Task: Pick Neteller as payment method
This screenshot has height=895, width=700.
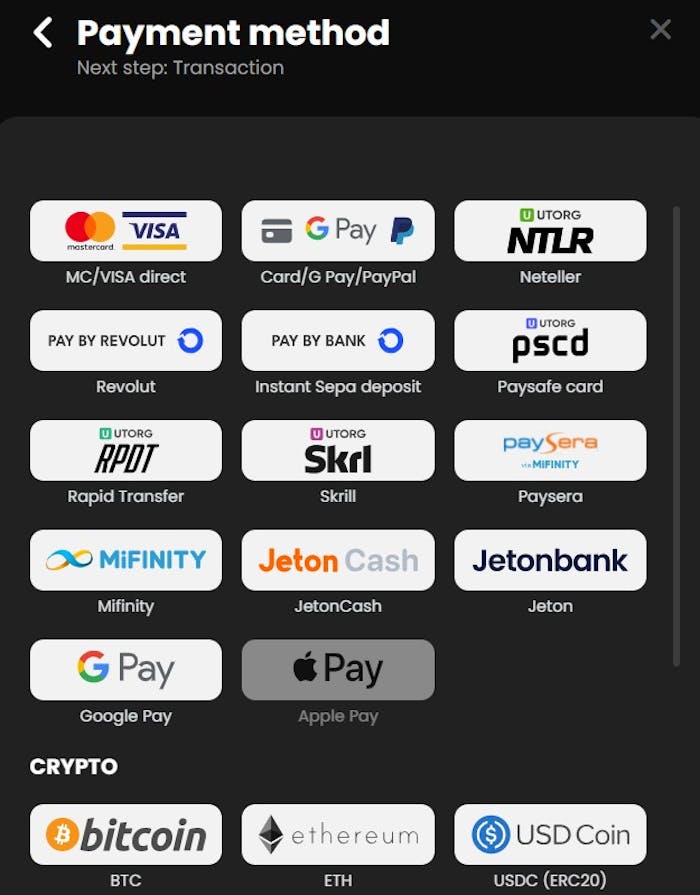Action: pos(550,231)
